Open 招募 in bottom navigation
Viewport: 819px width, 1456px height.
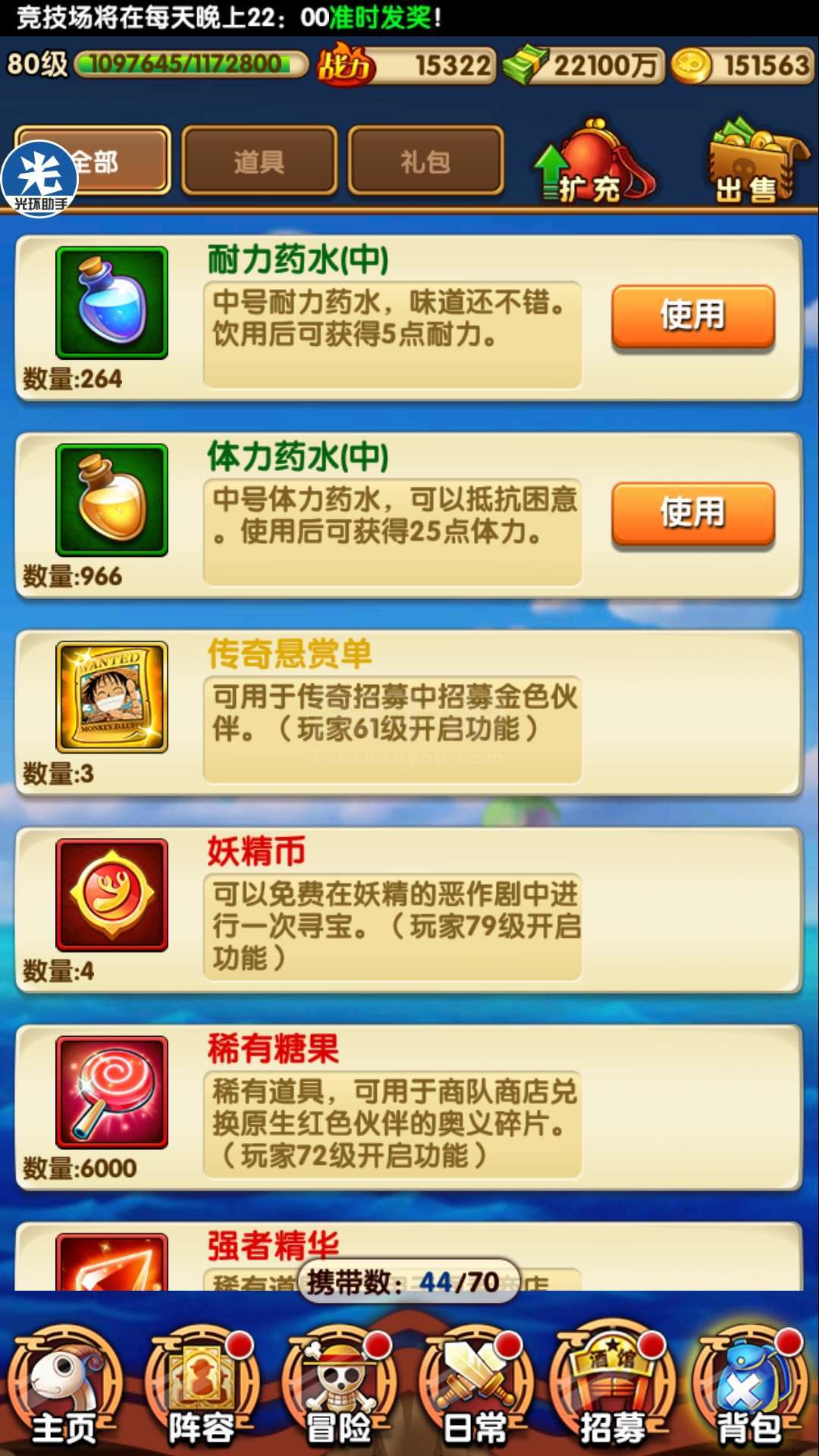pyautogui.click(x=613, y=1388)
